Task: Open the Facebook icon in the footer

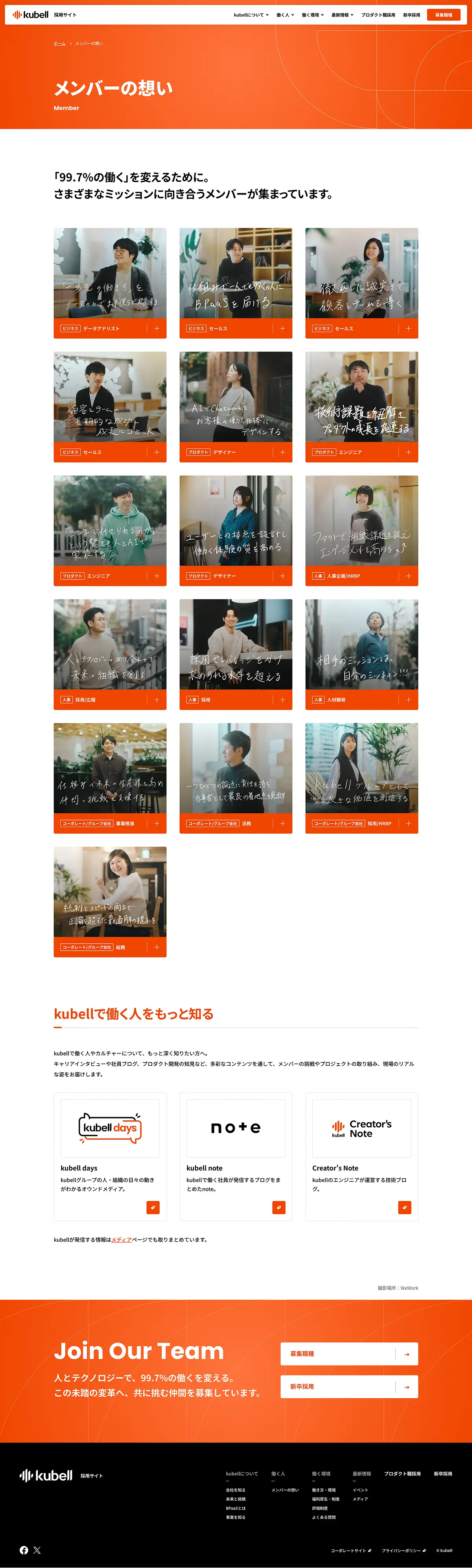Action: point(24,1550)
